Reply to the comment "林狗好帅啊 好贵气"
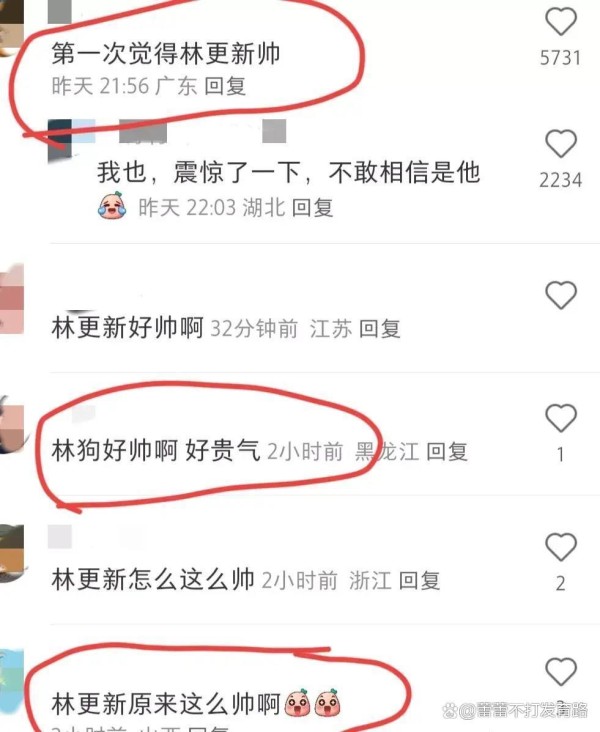 pyautogui.click(x=447, y=451)
